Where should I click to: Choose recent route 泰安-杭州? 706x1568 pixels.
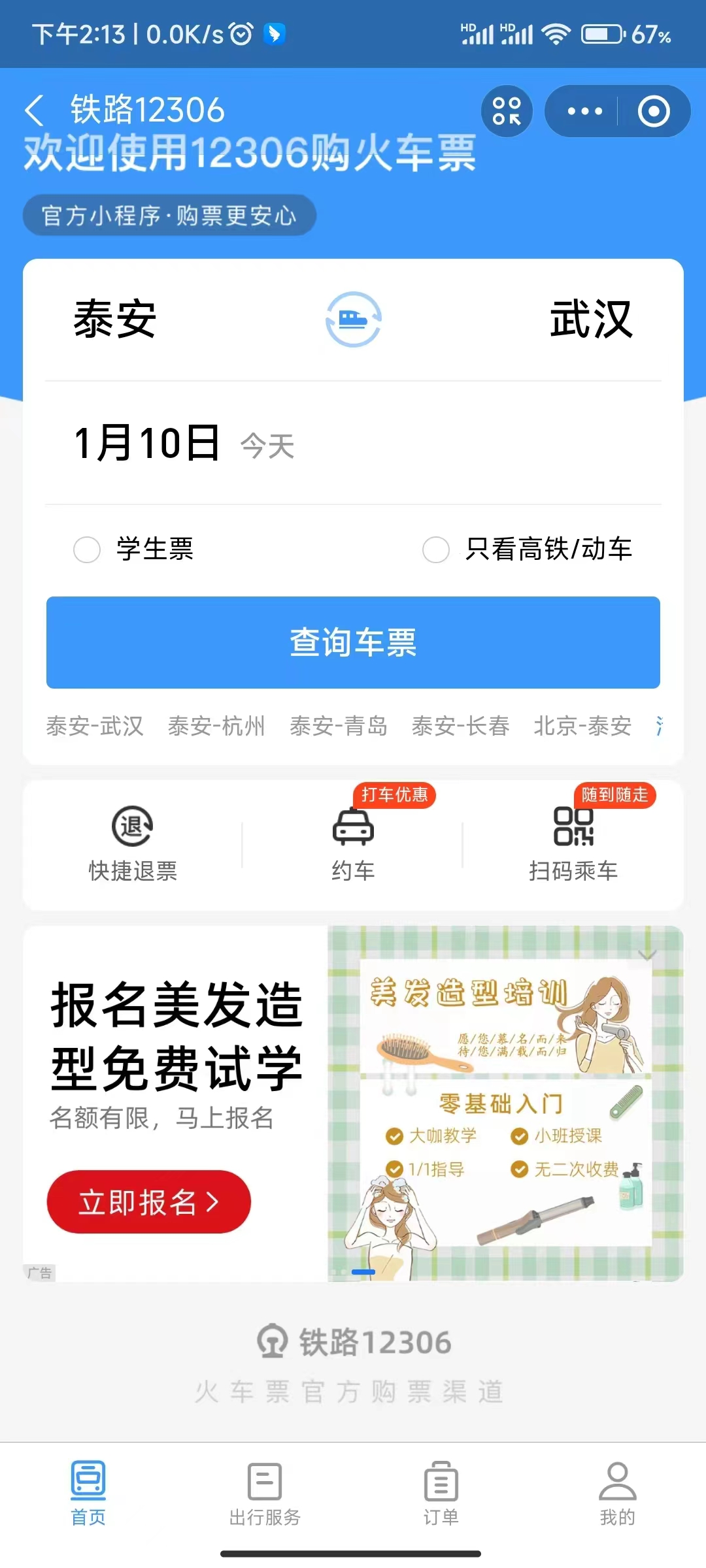(216, 726)
